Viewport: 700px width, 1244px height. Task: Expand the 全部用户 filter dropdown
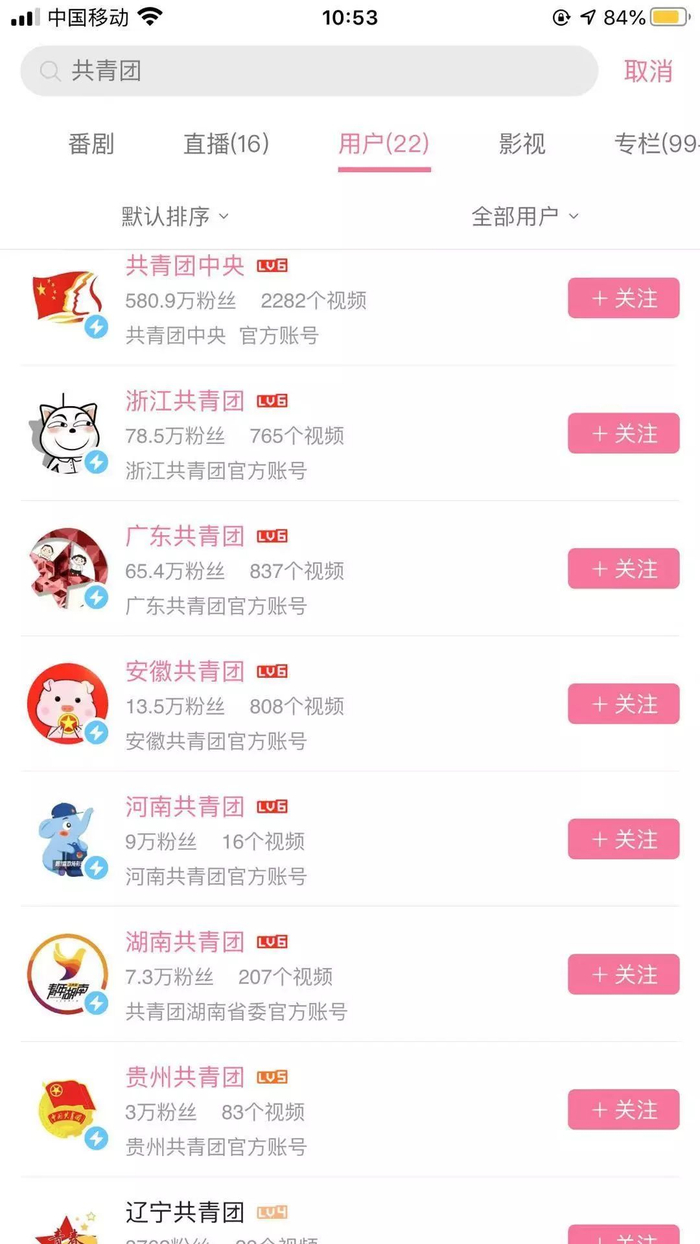(x=525, y=216)
